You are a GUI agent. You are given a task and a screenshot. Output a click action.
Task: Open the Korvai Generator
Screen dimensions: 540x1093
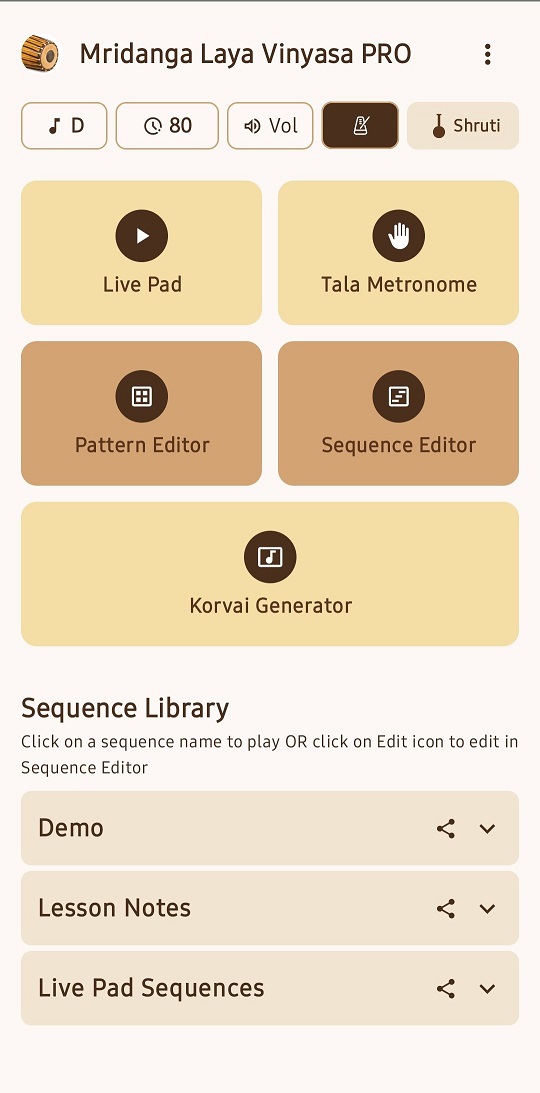270,574
